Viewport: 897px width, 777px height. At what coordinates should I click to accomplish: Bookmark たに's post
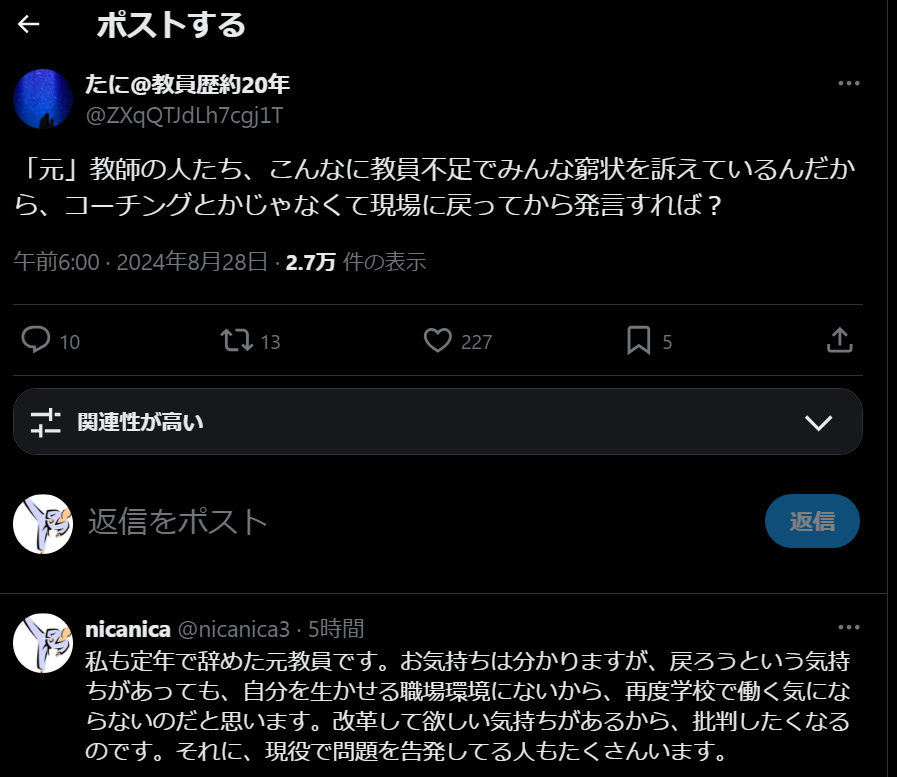638,341
